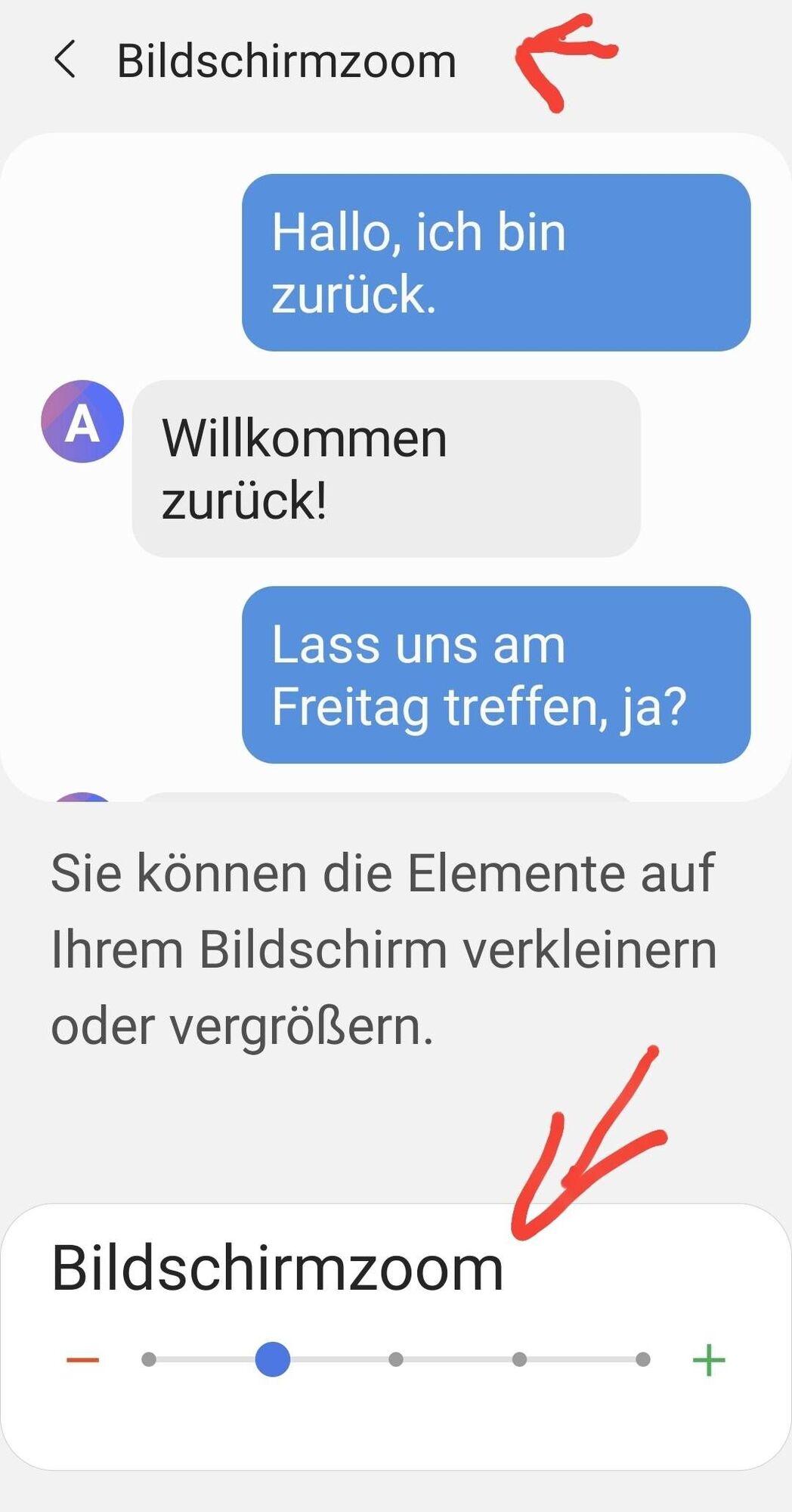The width and height of the screenshot is (792, 1512).
Task: Decrease screen zoom with minus button
Action: 83,1360
